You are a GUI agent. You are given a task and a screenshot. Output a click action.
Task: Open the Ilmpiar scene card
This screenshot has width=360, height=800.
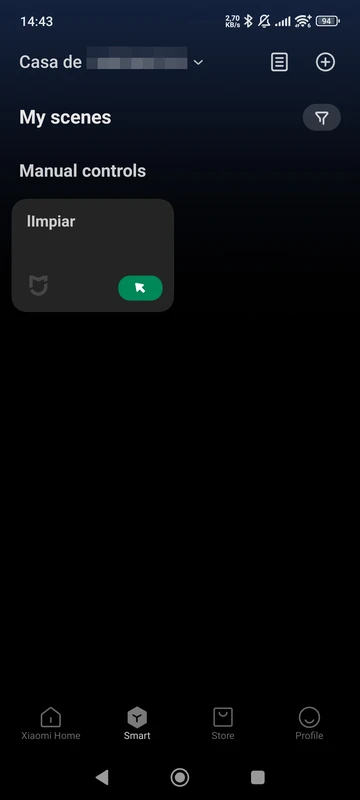coord(93,255)
